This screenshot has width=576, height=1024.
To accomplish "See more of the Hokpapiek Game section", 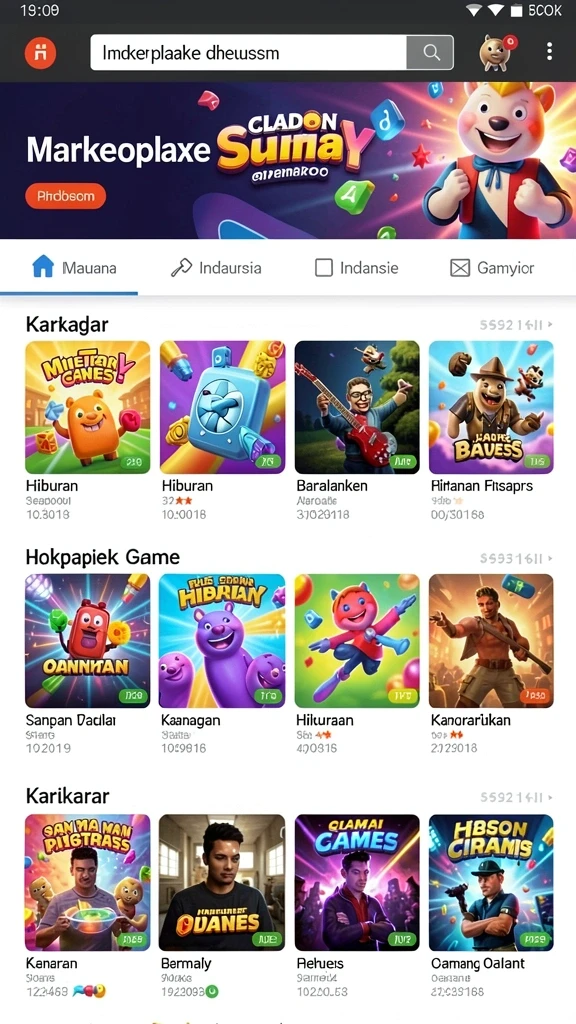I will [x=517, y=558].
